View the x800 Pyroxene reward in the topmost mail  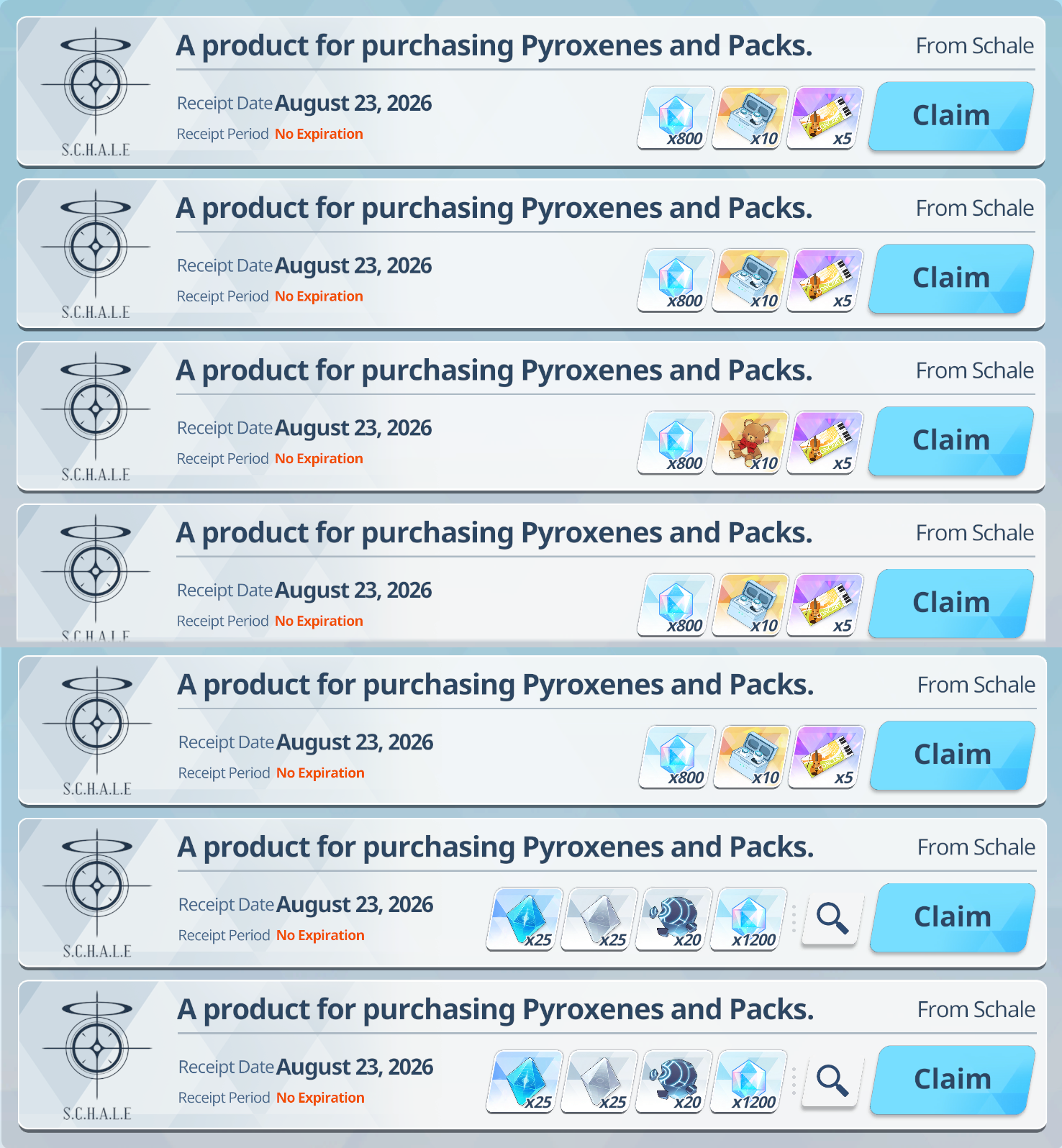(676, 117)
